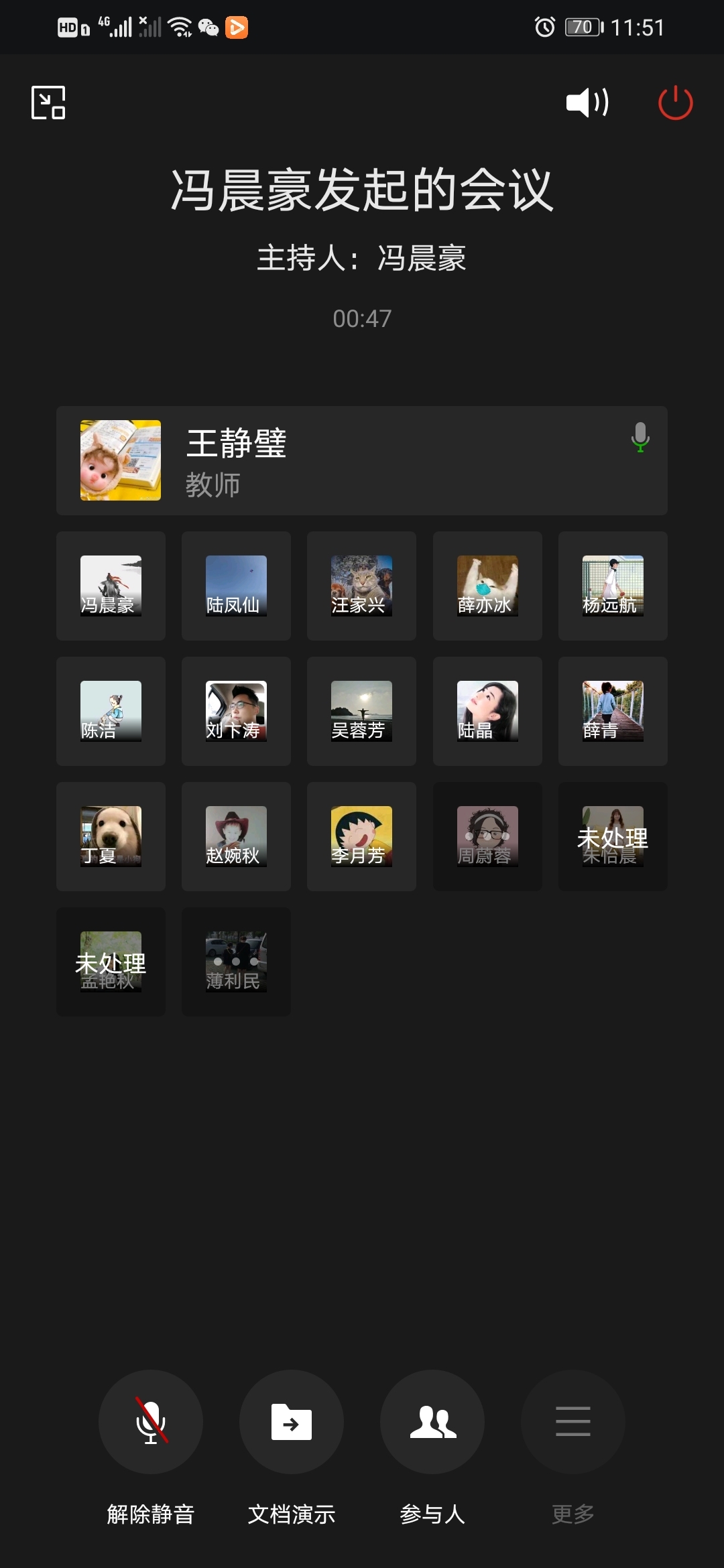The image size is (724, 1568).
Task: Tap connecting participant 薄利民
Action: coord(236,962)
